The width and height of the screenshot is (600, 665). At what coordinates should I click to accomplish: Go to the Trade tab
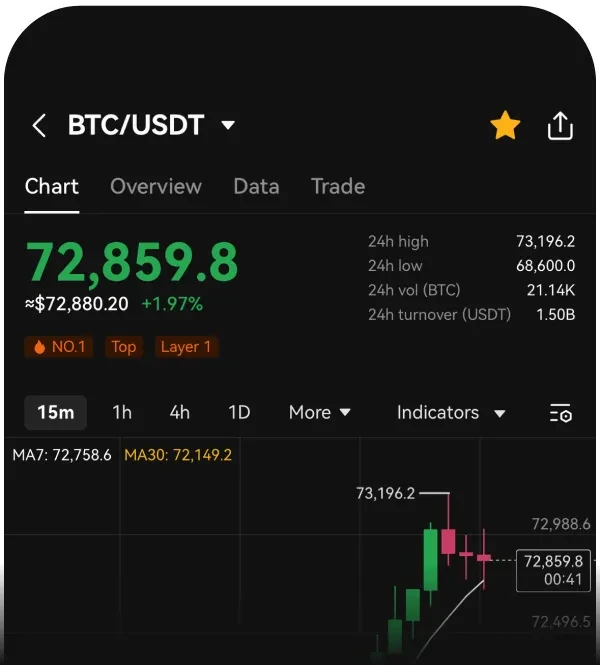(x=338, y=187)
